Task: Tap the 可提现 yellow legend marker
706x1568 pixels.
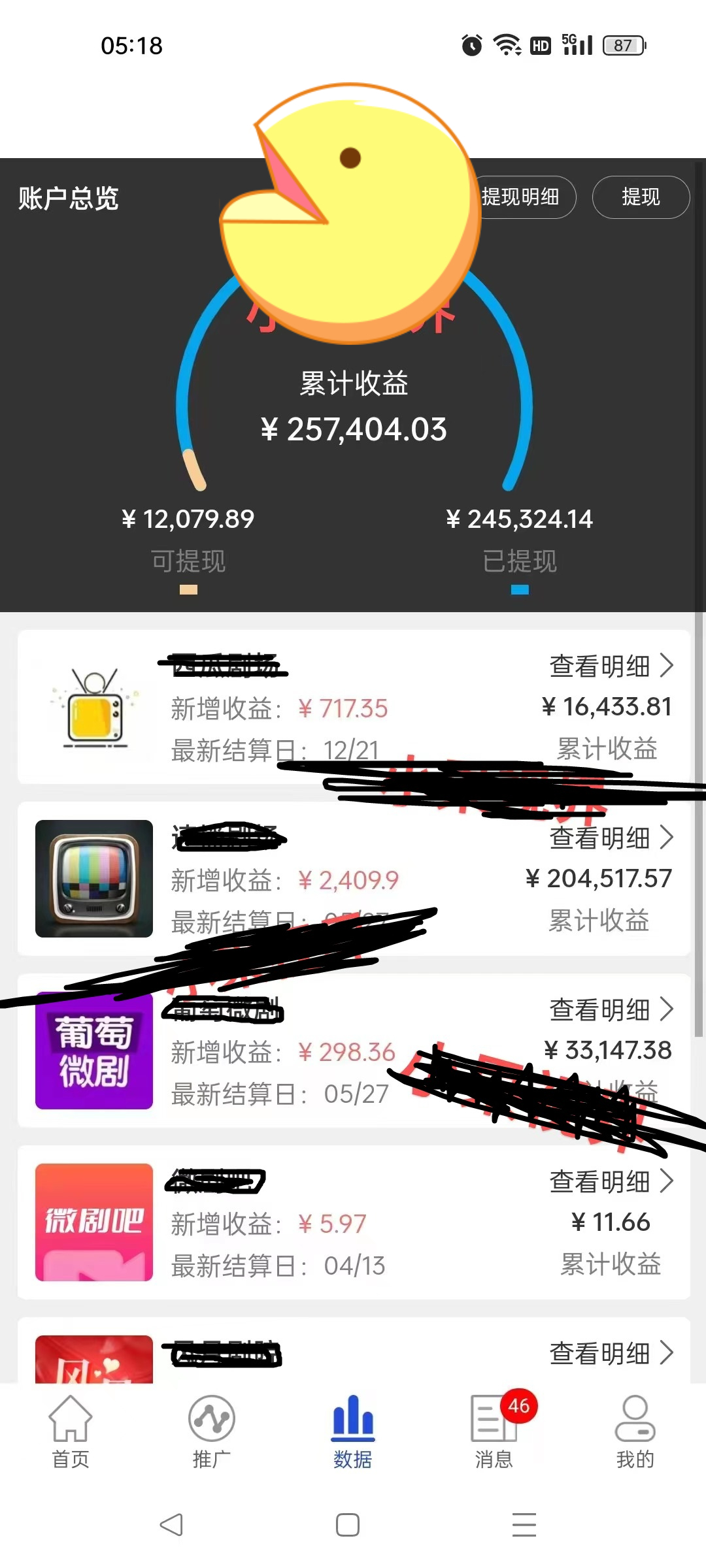Action: [x=188, y=589]
